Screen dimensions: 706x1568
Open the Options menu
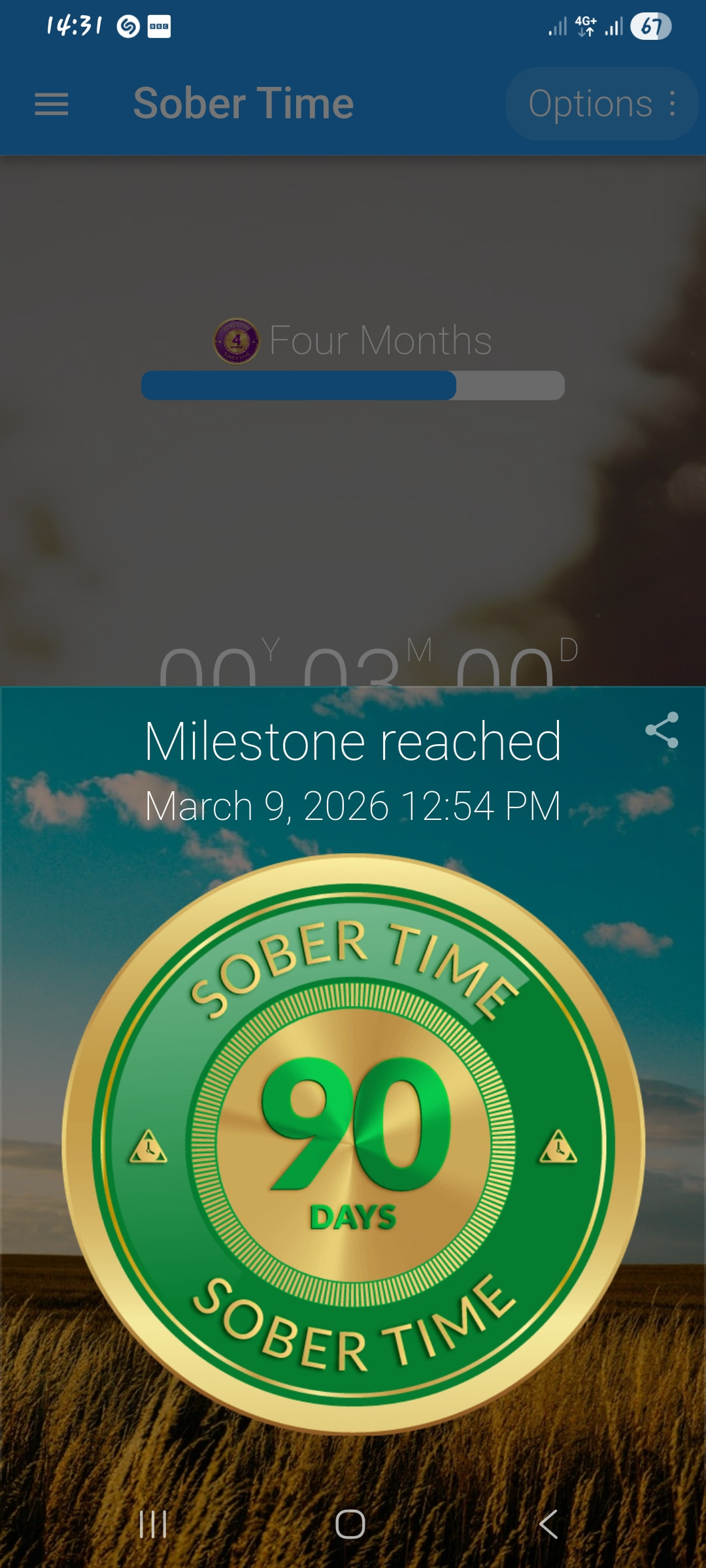point(601,104)
